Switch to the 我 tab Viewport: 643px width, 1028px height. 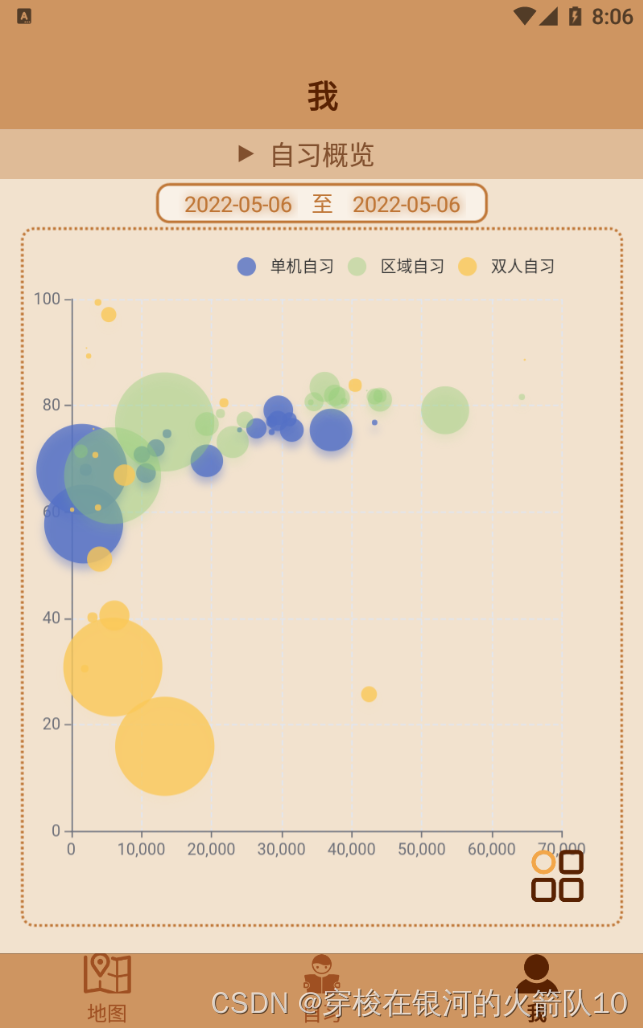pyautogui.click(x=536, y=989)
